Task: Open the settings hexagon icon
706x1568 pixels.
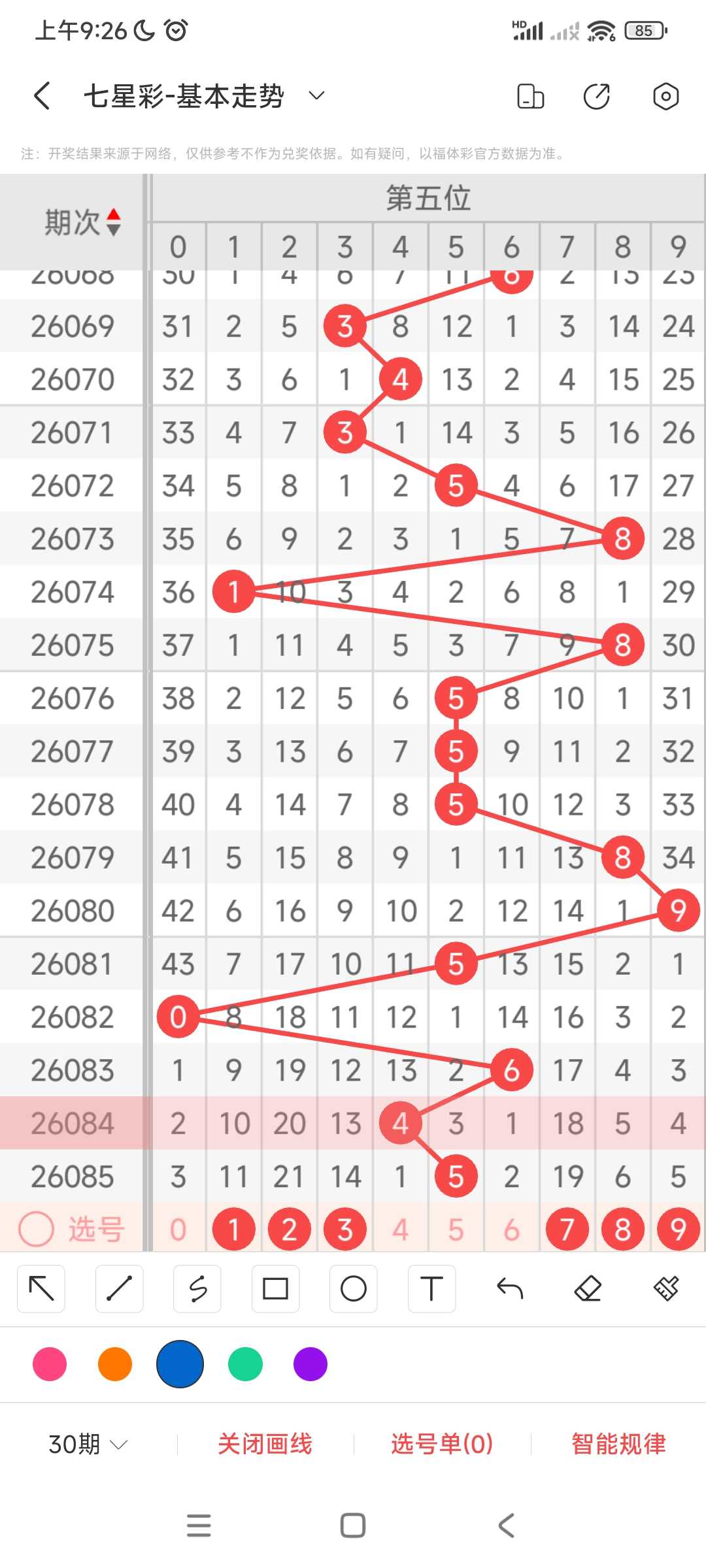Action: [665, 96]
